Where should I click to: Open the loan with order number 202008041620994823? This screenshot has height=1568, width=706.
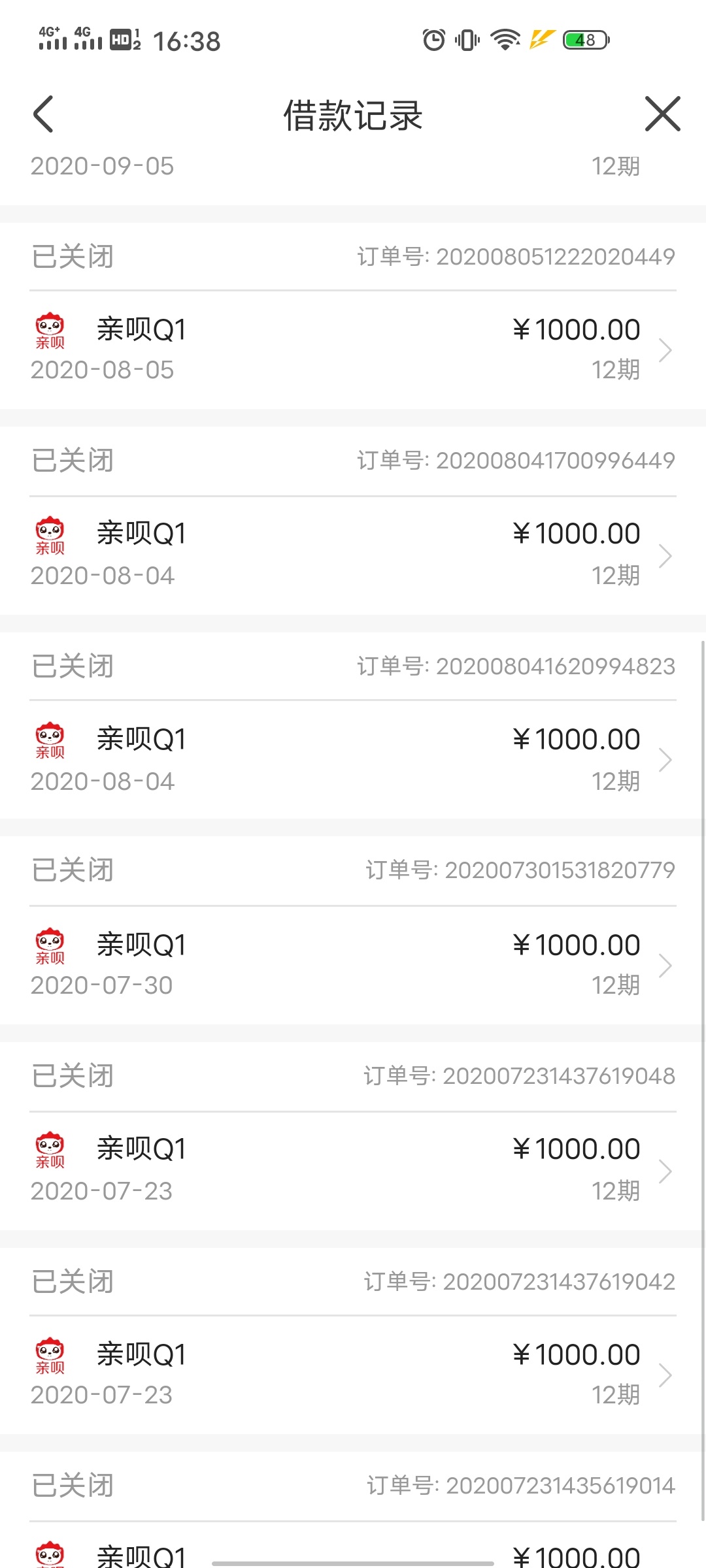click(x=353, y=760)
